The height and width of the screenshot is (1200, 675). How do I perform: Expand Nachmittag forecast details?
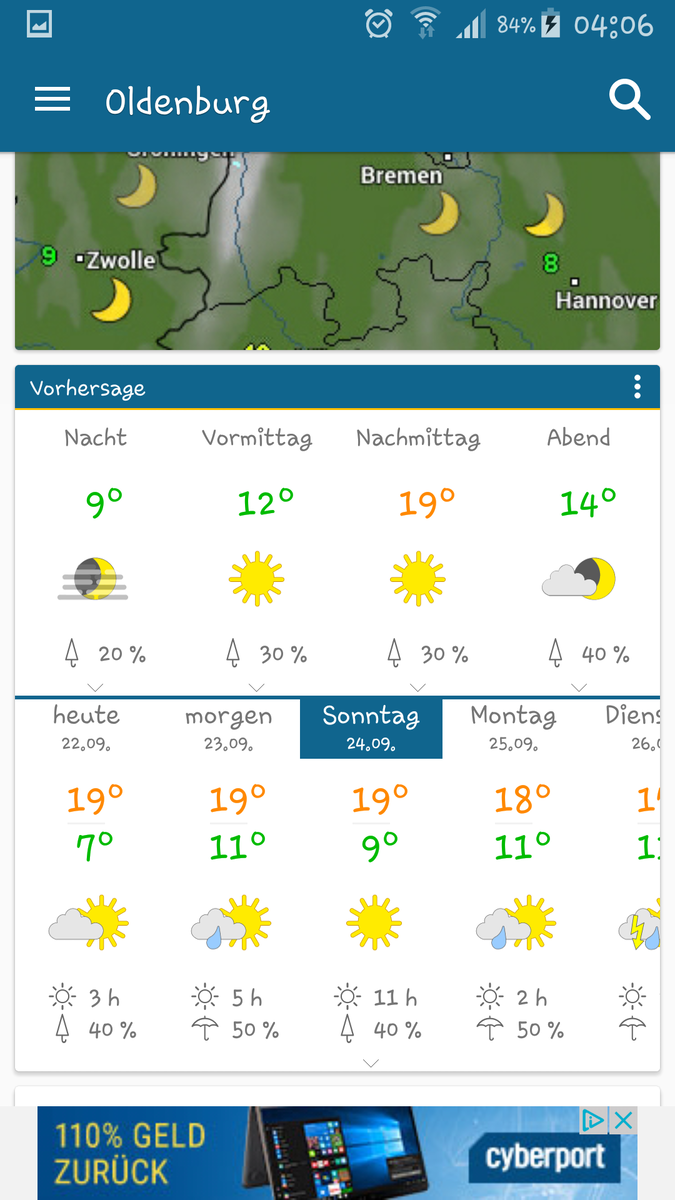pyautogui.click(x=418, y=687)
